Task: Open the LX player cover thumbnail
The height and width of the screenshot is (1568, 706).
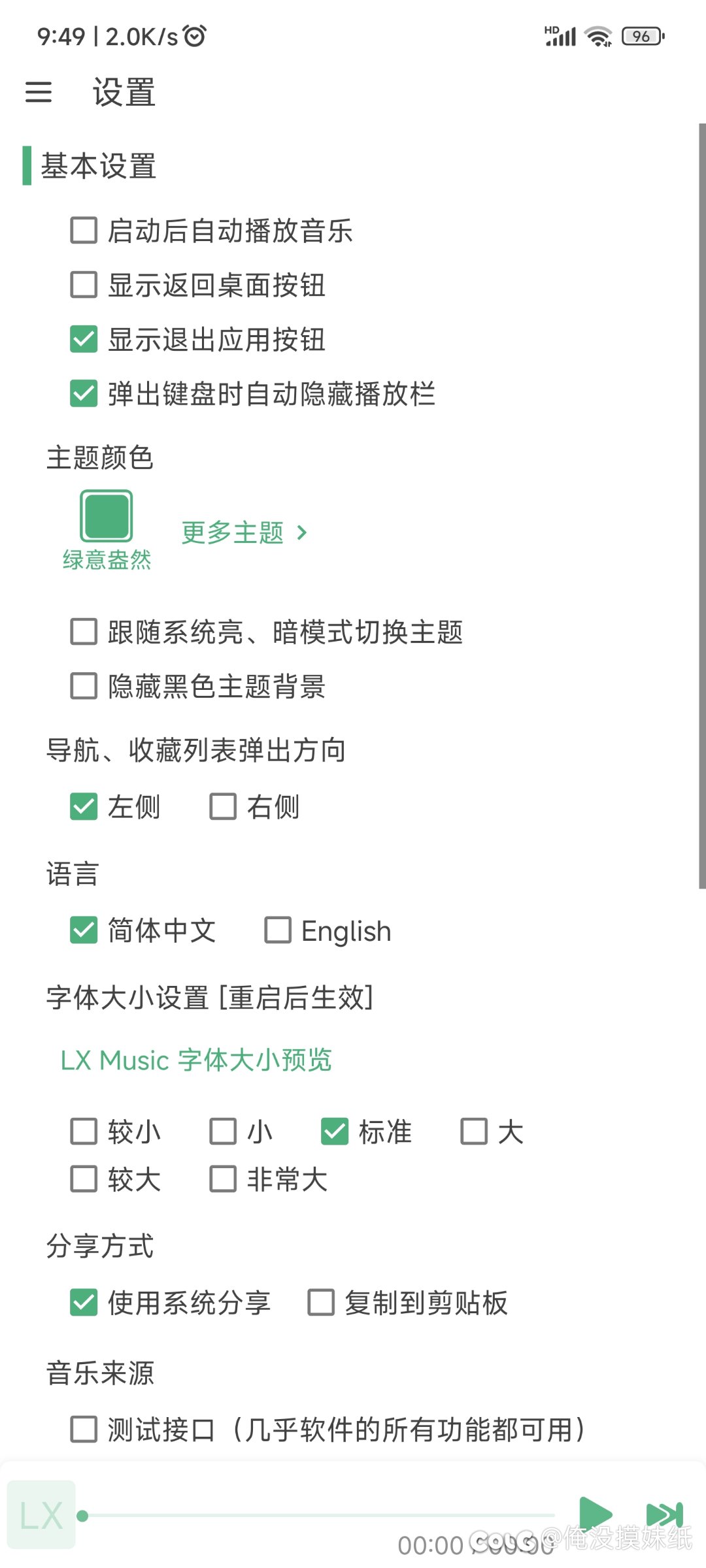Action: pyautogui.click(x=41, y=1514)
